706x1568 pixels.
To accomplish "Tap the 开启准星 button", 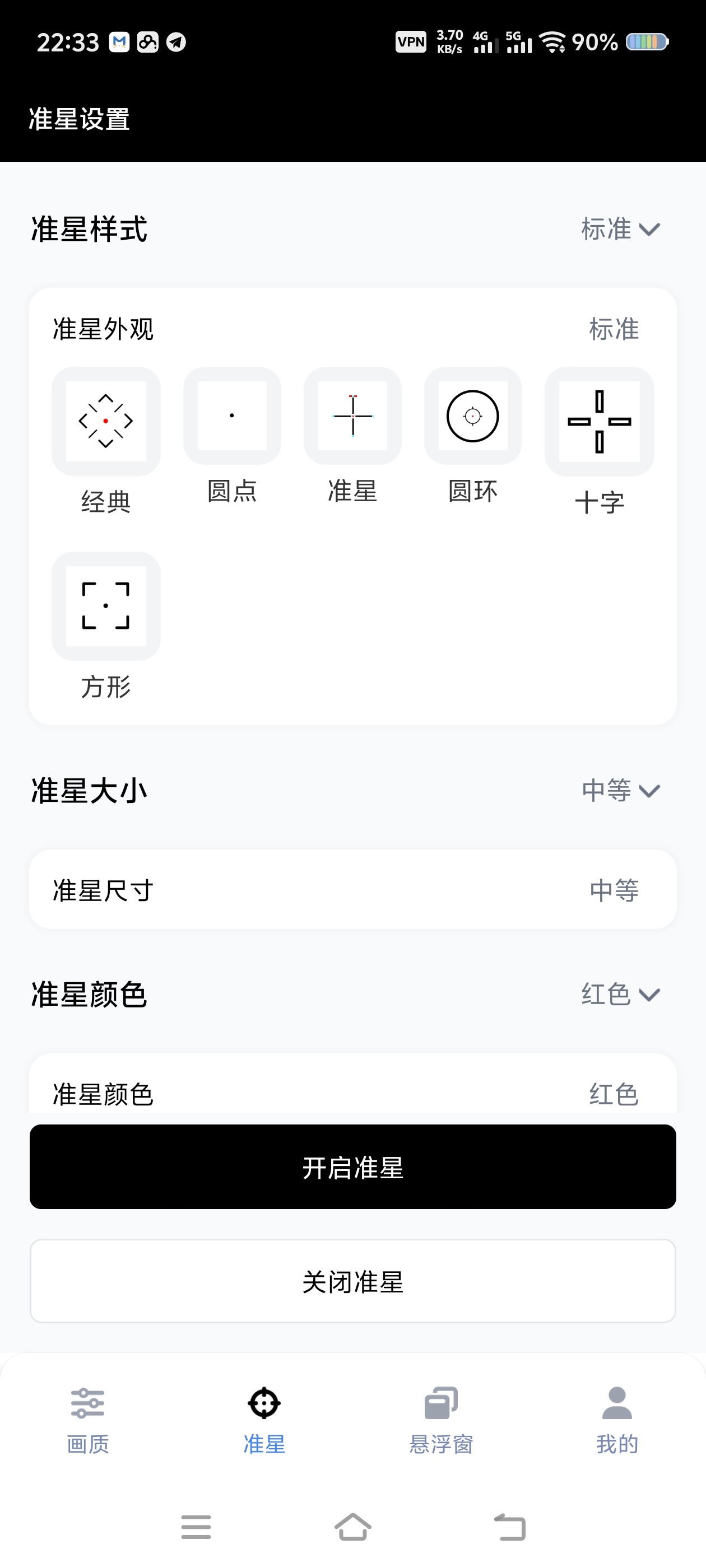I will point(352,1167).
